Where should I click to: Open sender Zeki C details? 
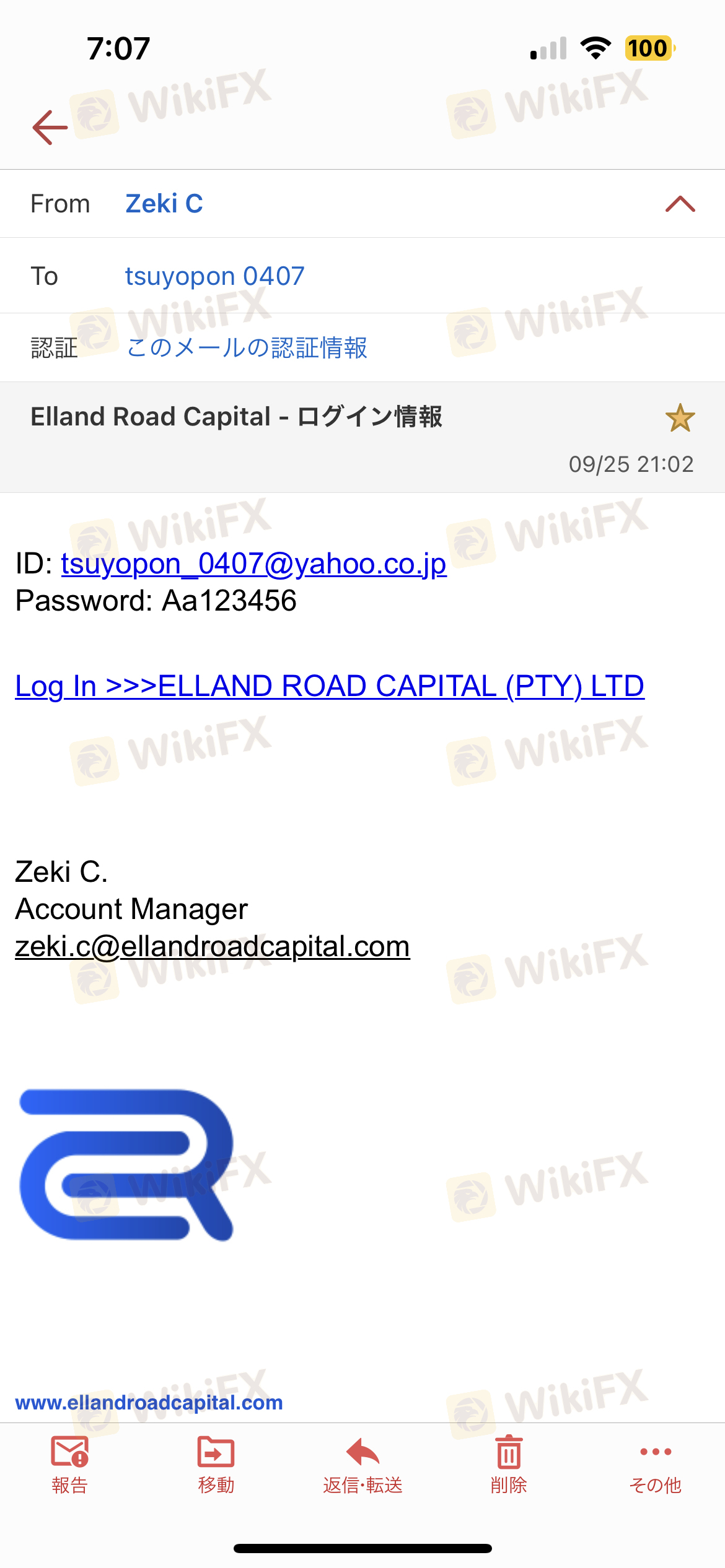click(x=164, y=204)
